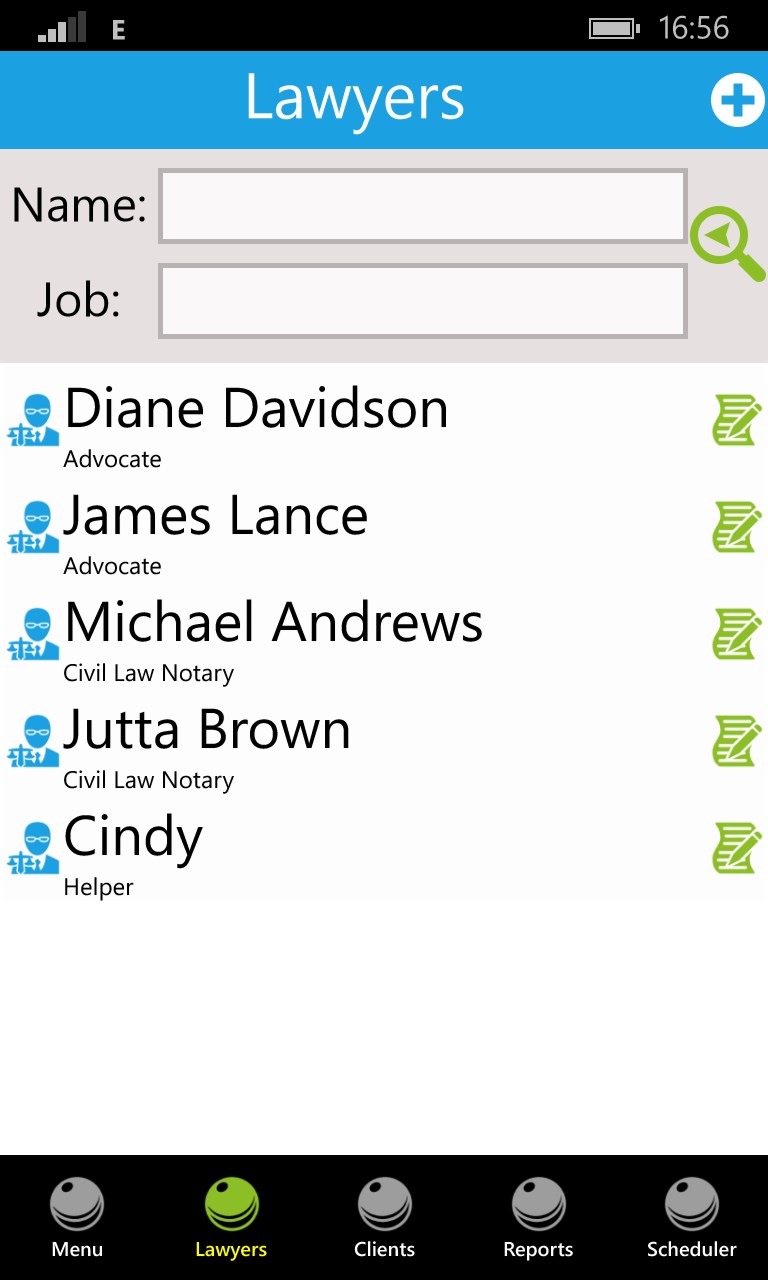Viewport: 768px width, 1280px height.
Task: Switch to the Scheduler tab
Action: 691,1216
